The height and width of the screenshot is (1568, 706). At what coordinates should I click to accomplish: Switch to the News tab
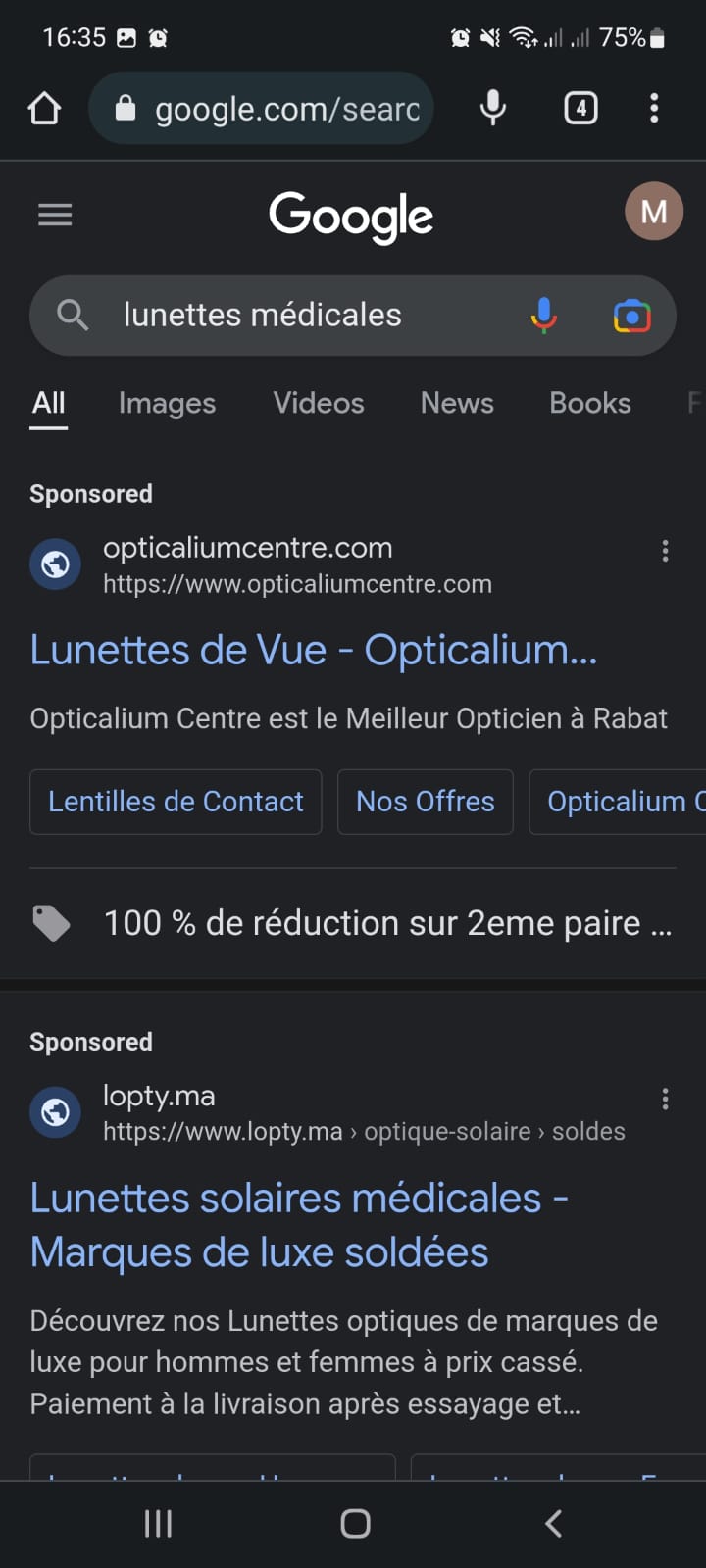(x=457, y=403)
